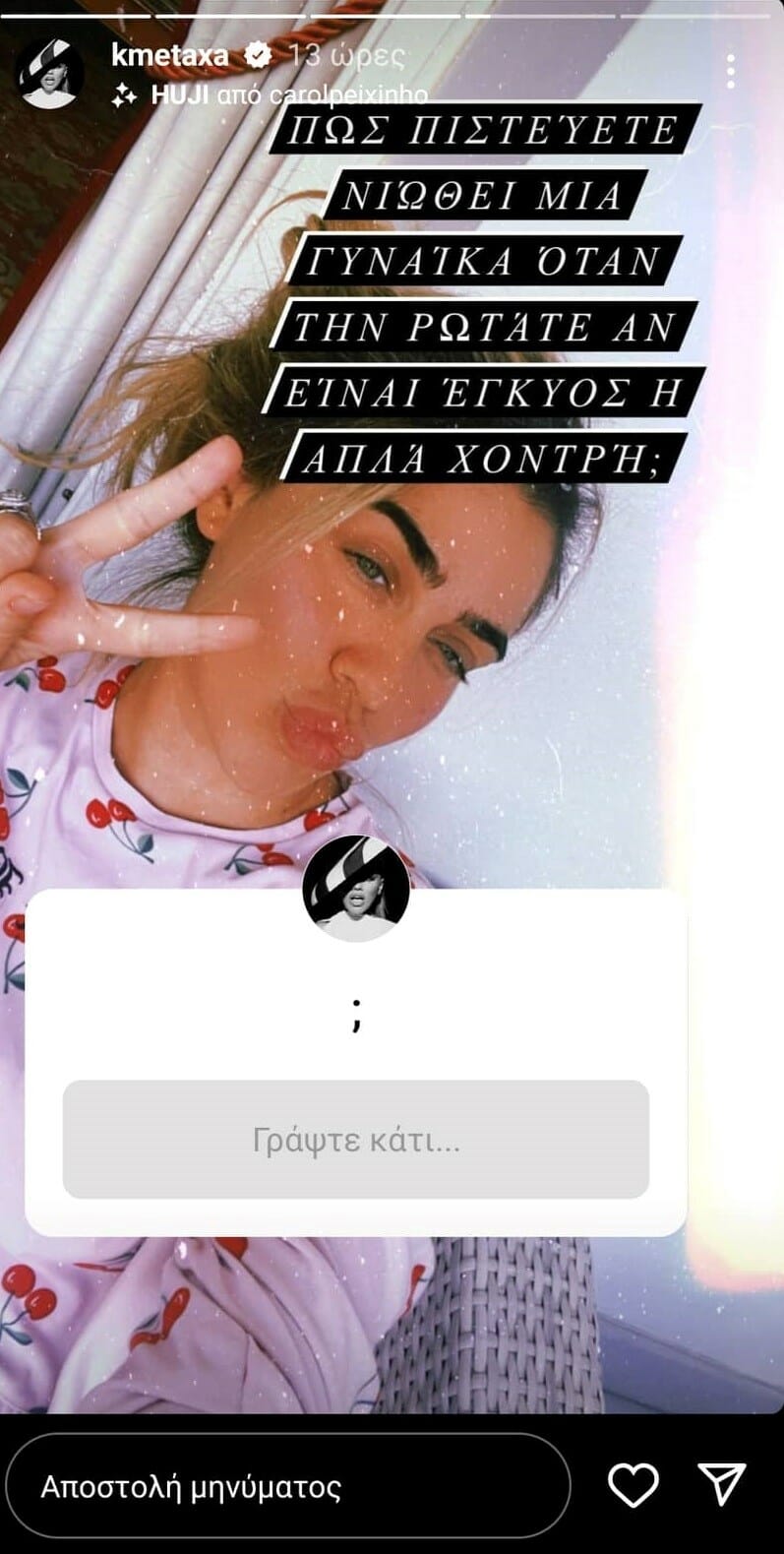Open kmetaxa's profile picture
This screenshot has width=784, height=1554.
(50, 73)
